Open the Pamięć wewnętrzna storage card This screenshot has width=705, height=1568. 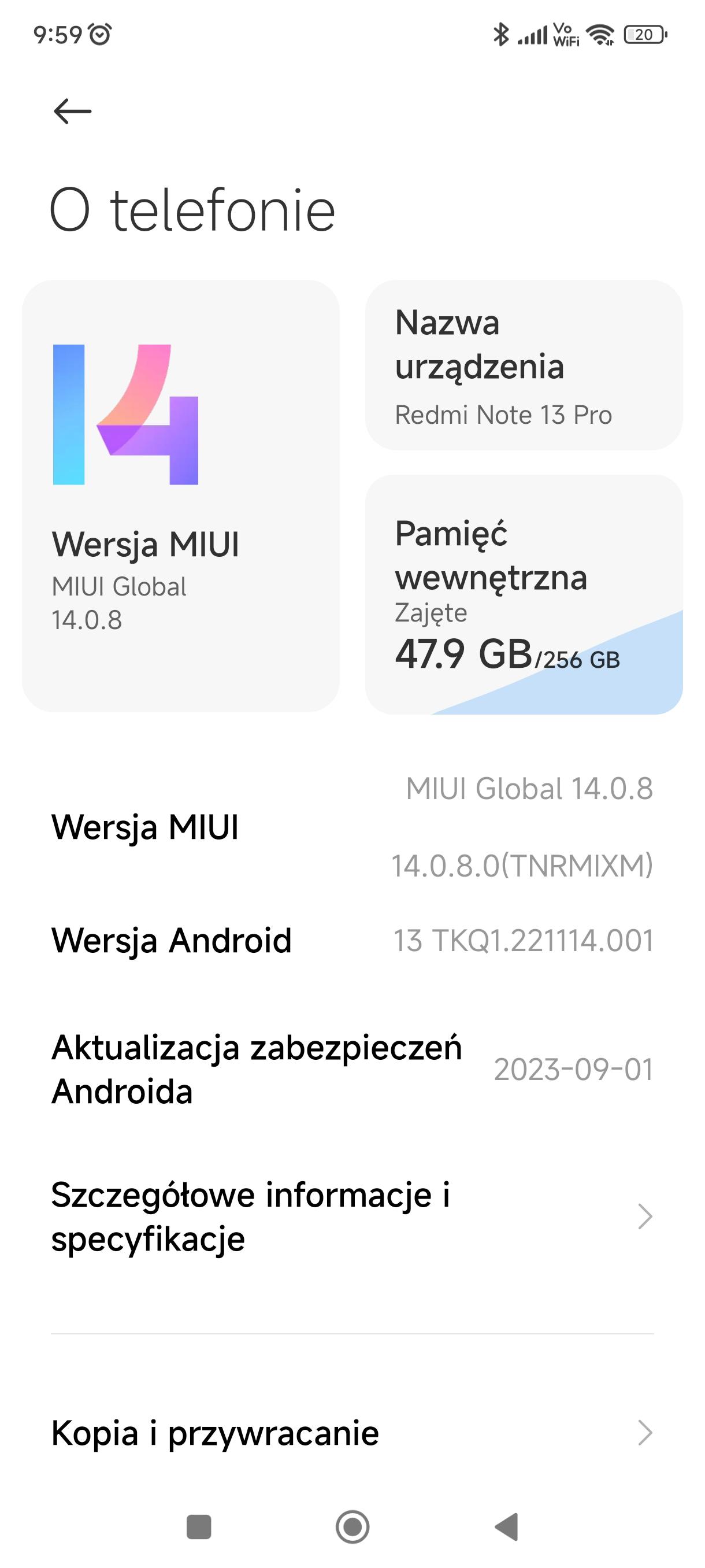tap(523, 594)
